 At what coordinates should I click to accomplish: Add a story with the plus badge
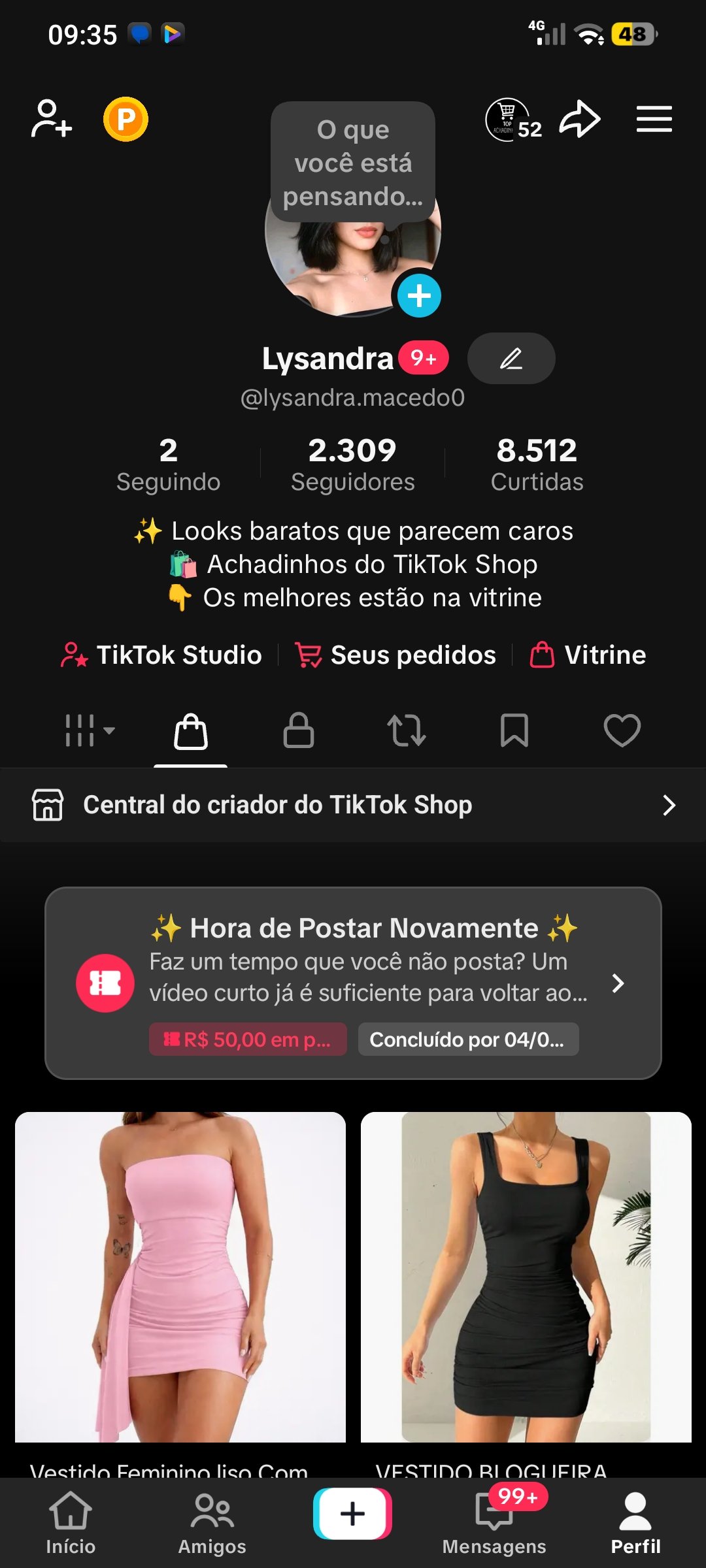tap(419, 296)
